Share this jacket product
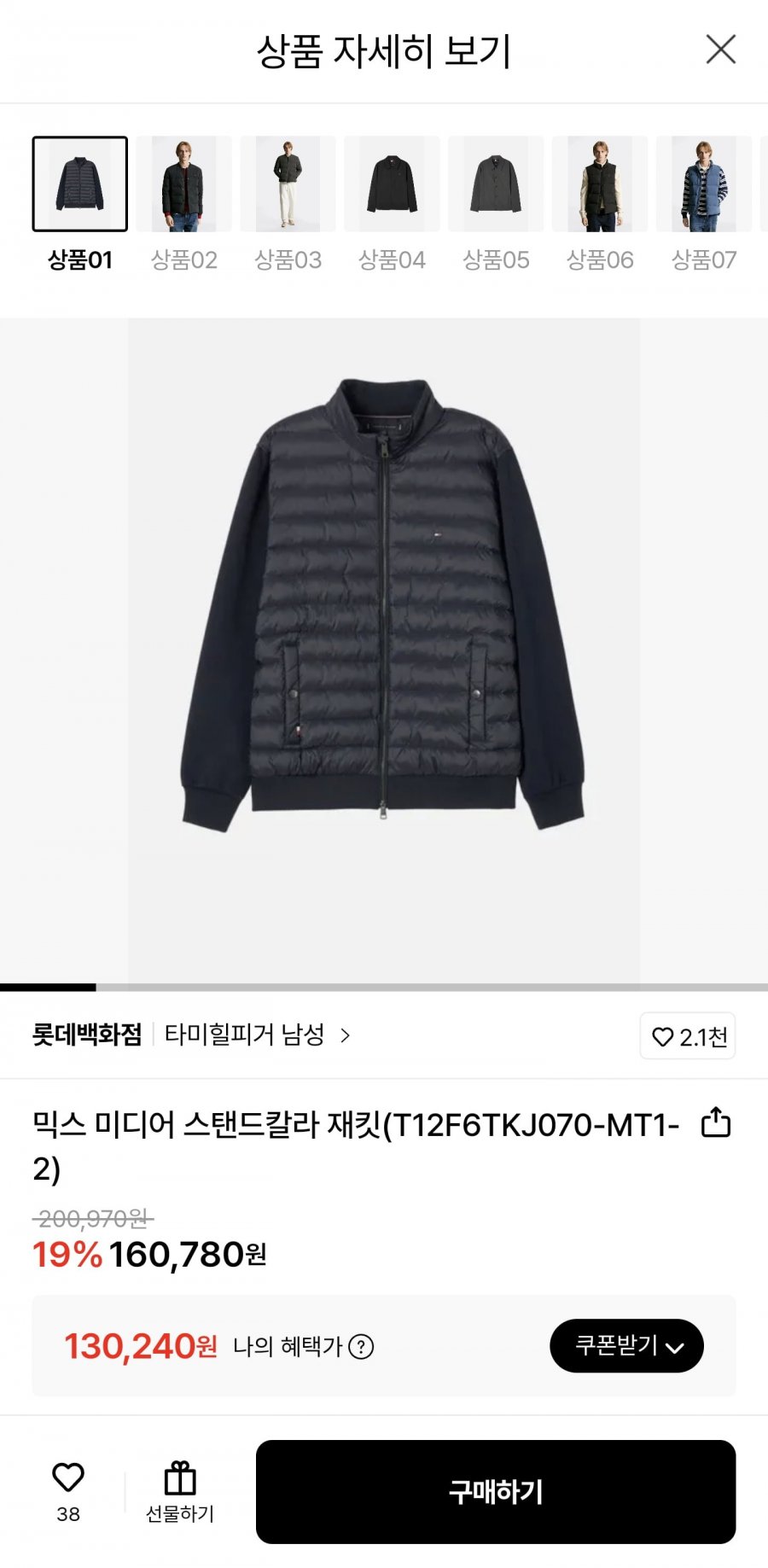 click(x=716, y=1123)
